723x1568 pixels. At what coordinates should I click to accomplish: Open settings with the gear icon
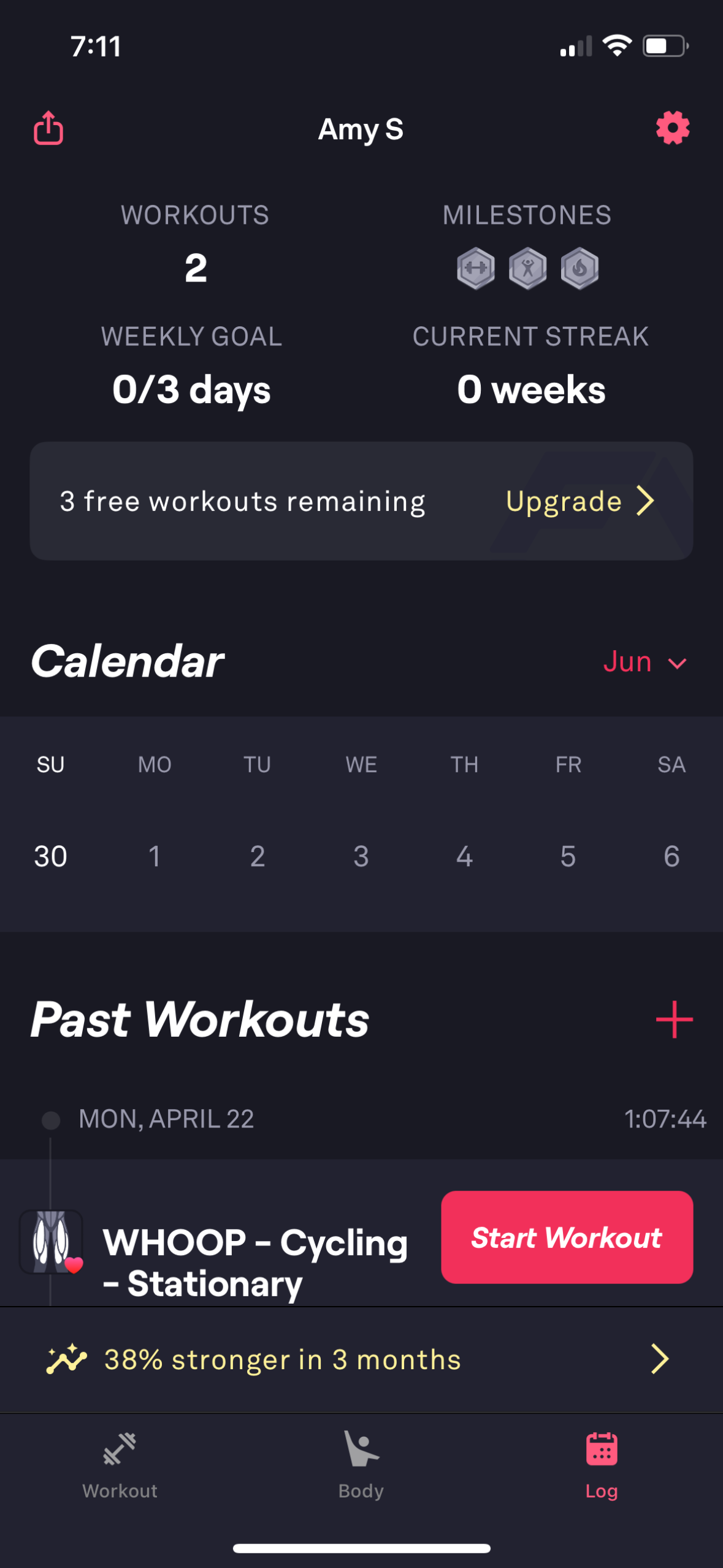click(x=671, y=129)
